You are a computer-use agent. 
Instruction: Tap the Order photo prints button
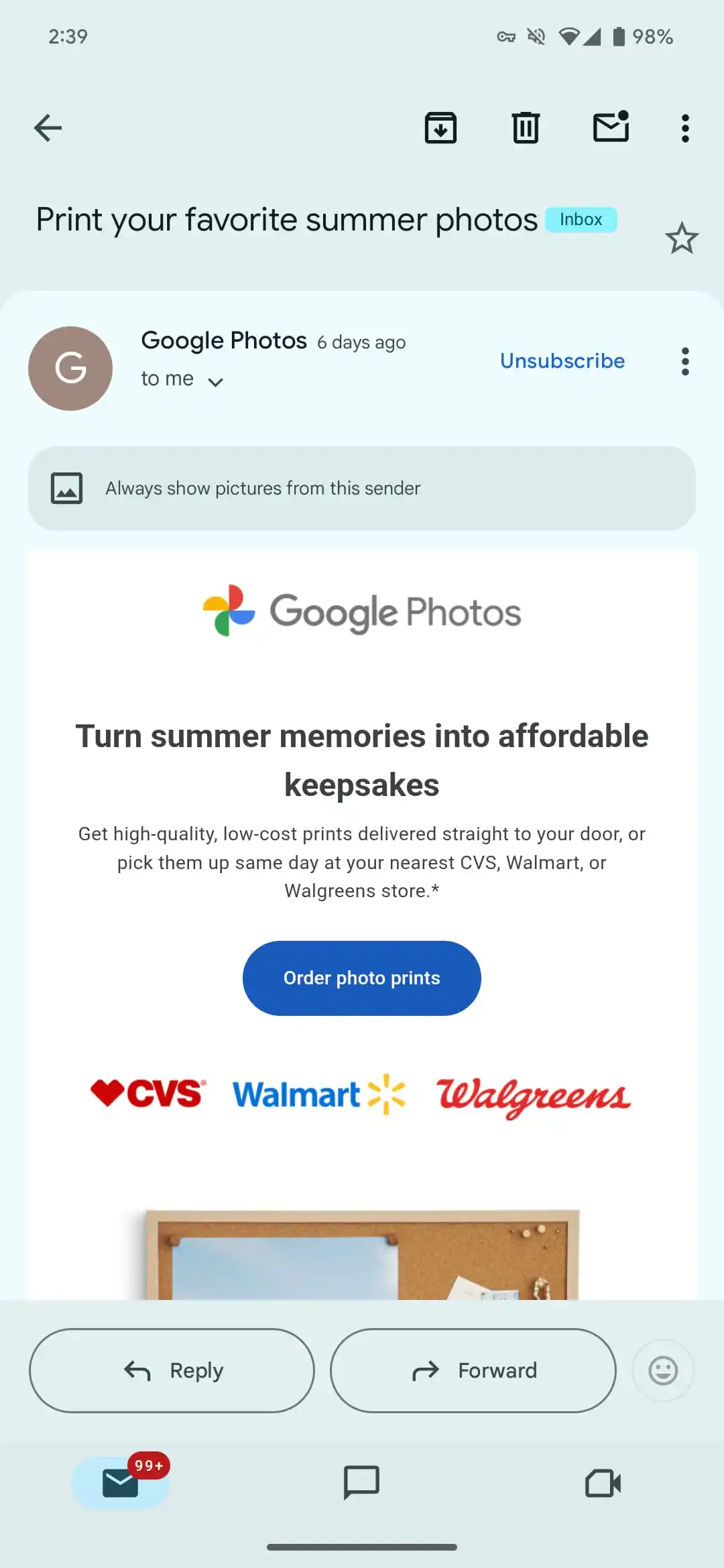point(362,978)
